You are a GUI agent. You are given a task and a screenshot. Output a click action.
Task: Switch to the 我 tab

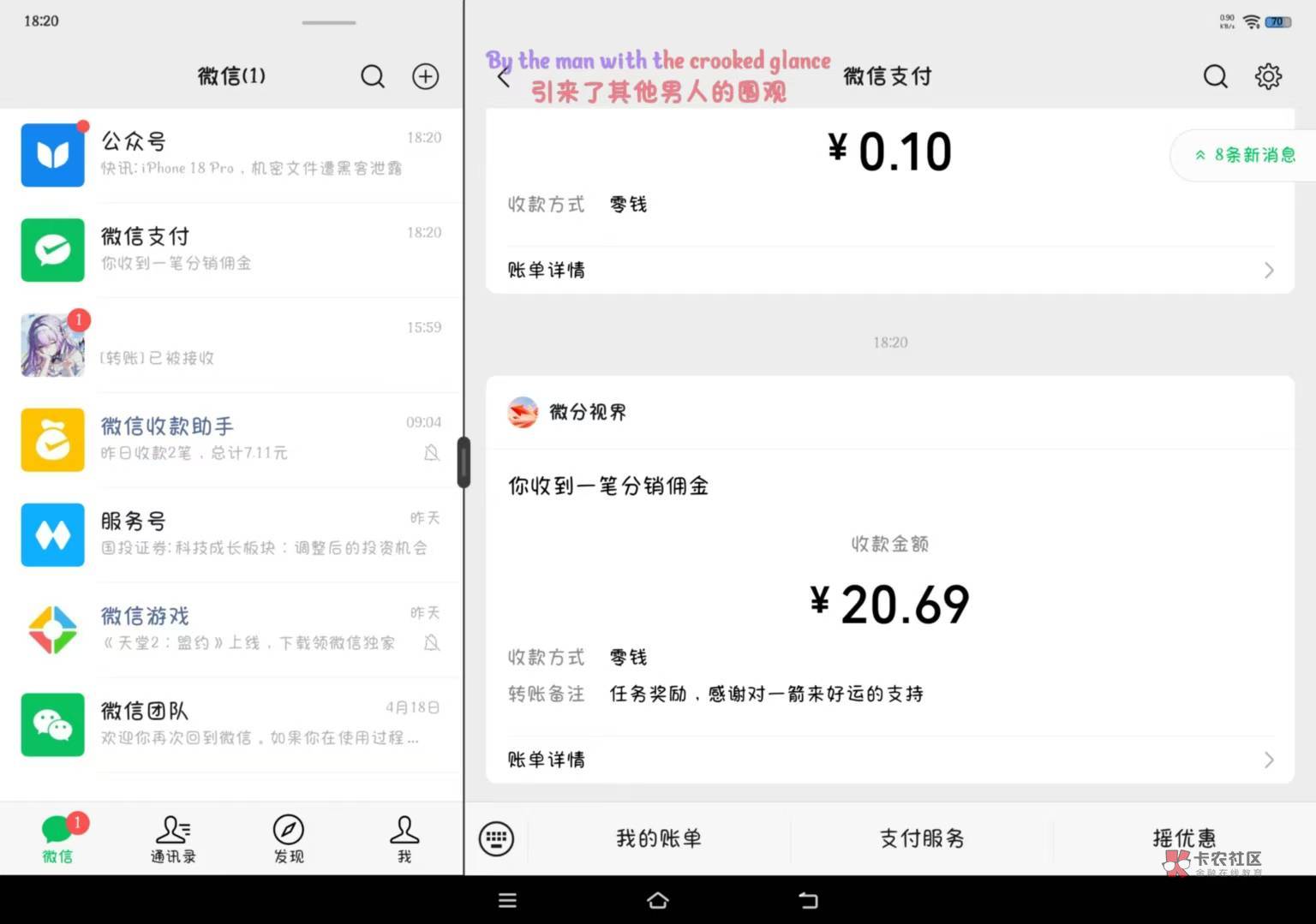[404, 839]
